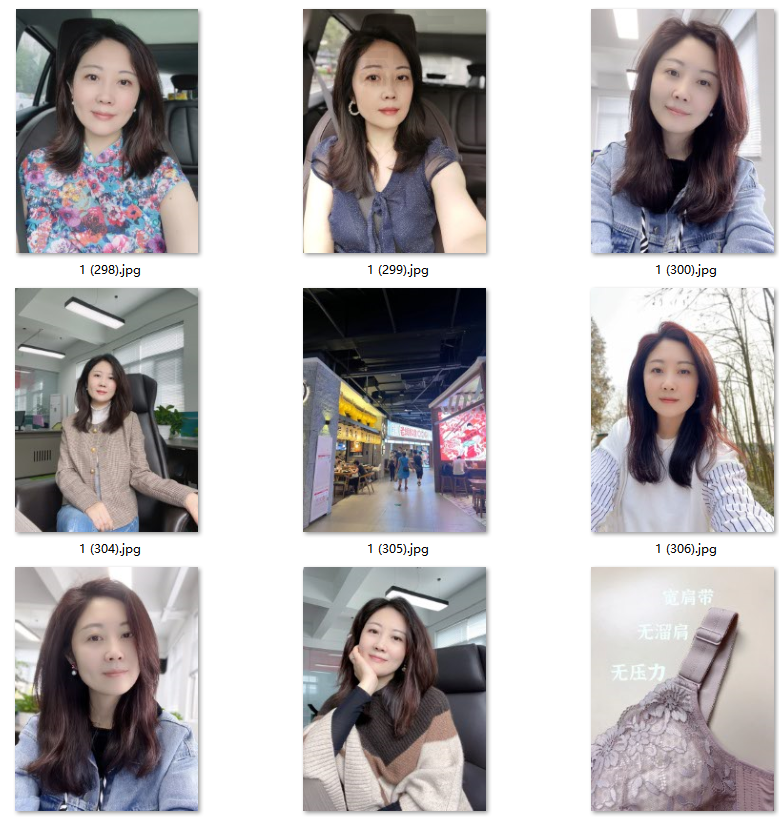The image size is (779, 822).
Task: Open the image file 1 (298).jpg
Action: [107, 131]
